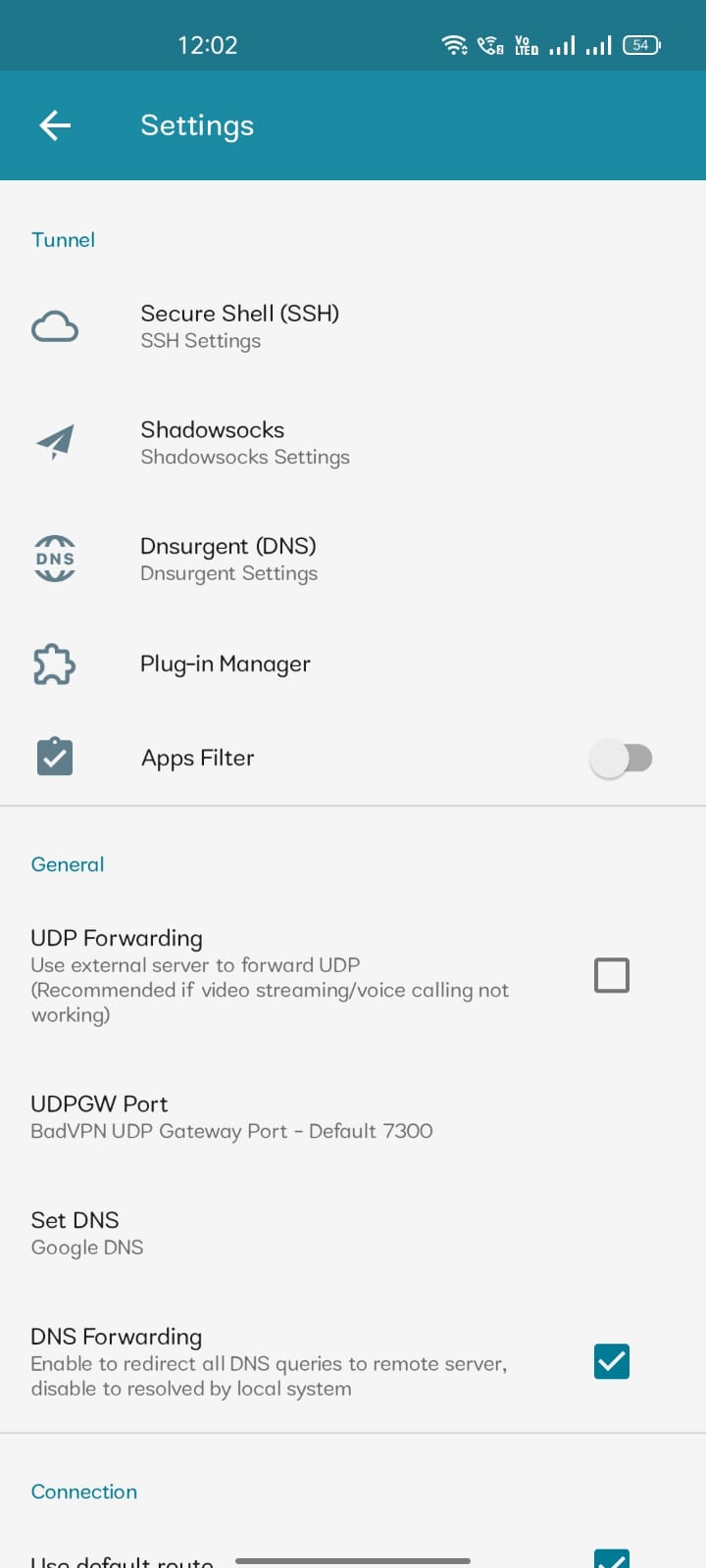Click the DNS globe icon for Dnsurgent
The width and height of the screenshot is (706, 1568).
(x=55, y=558)
